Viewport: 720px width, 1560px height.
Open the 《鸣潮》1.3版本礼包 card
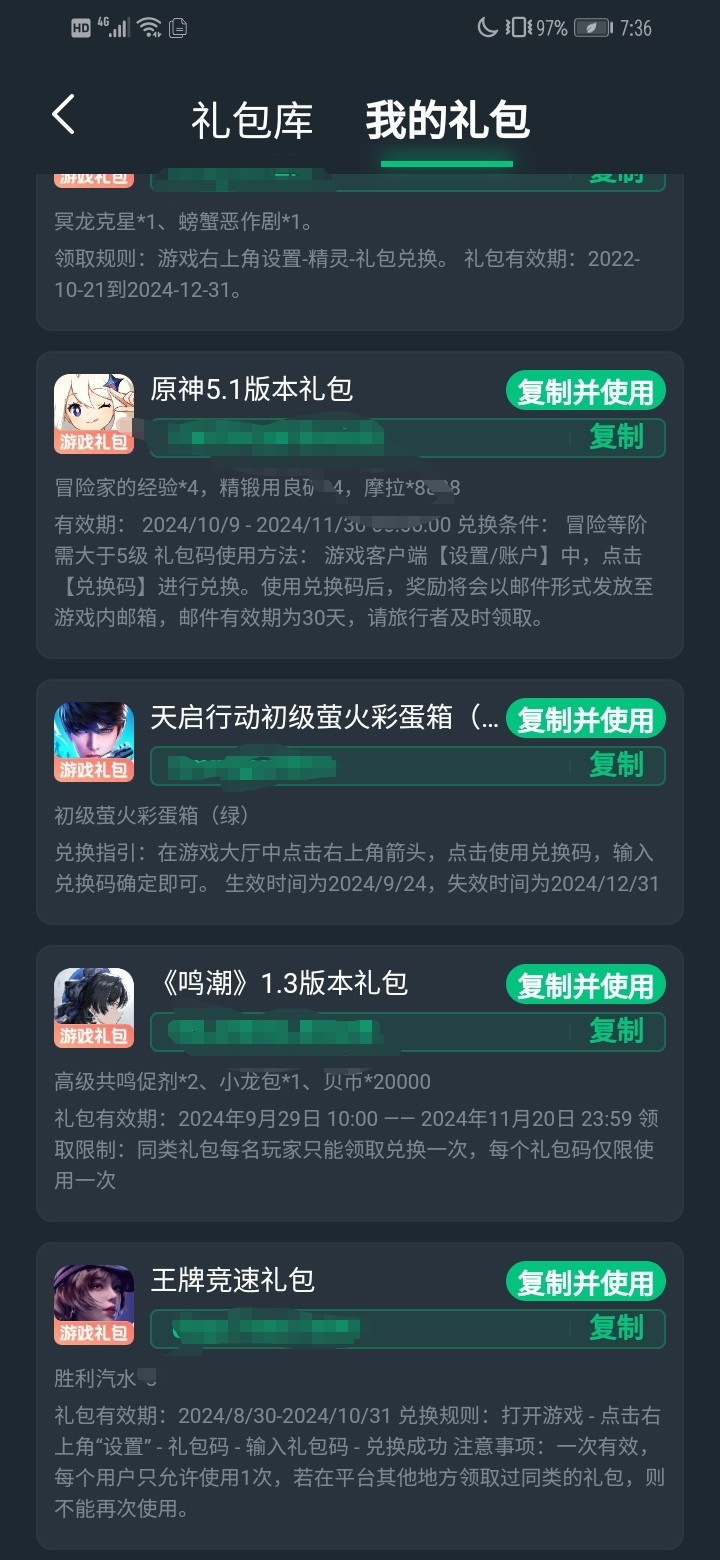[360, 1083]
